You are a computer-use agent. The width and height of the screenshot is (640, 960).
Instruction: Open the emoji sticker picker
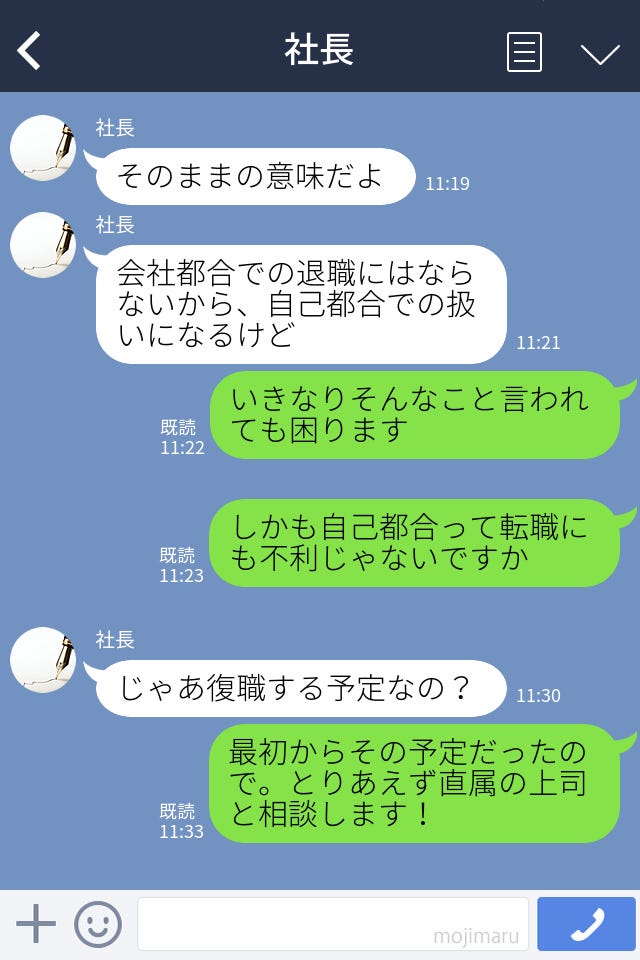(98, 924)
